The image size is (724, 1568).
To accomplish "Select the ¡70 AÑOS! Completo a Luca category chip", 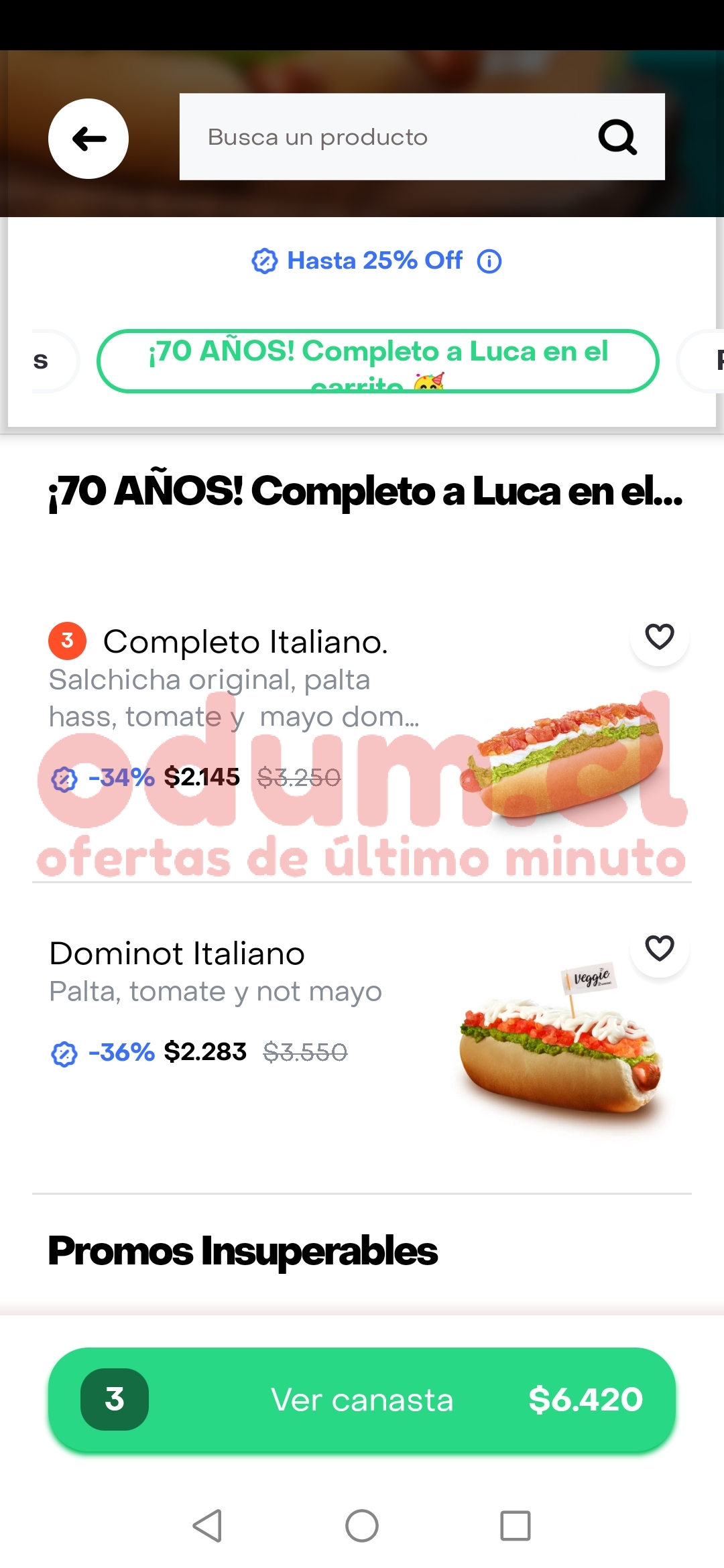I will point(377,361).
